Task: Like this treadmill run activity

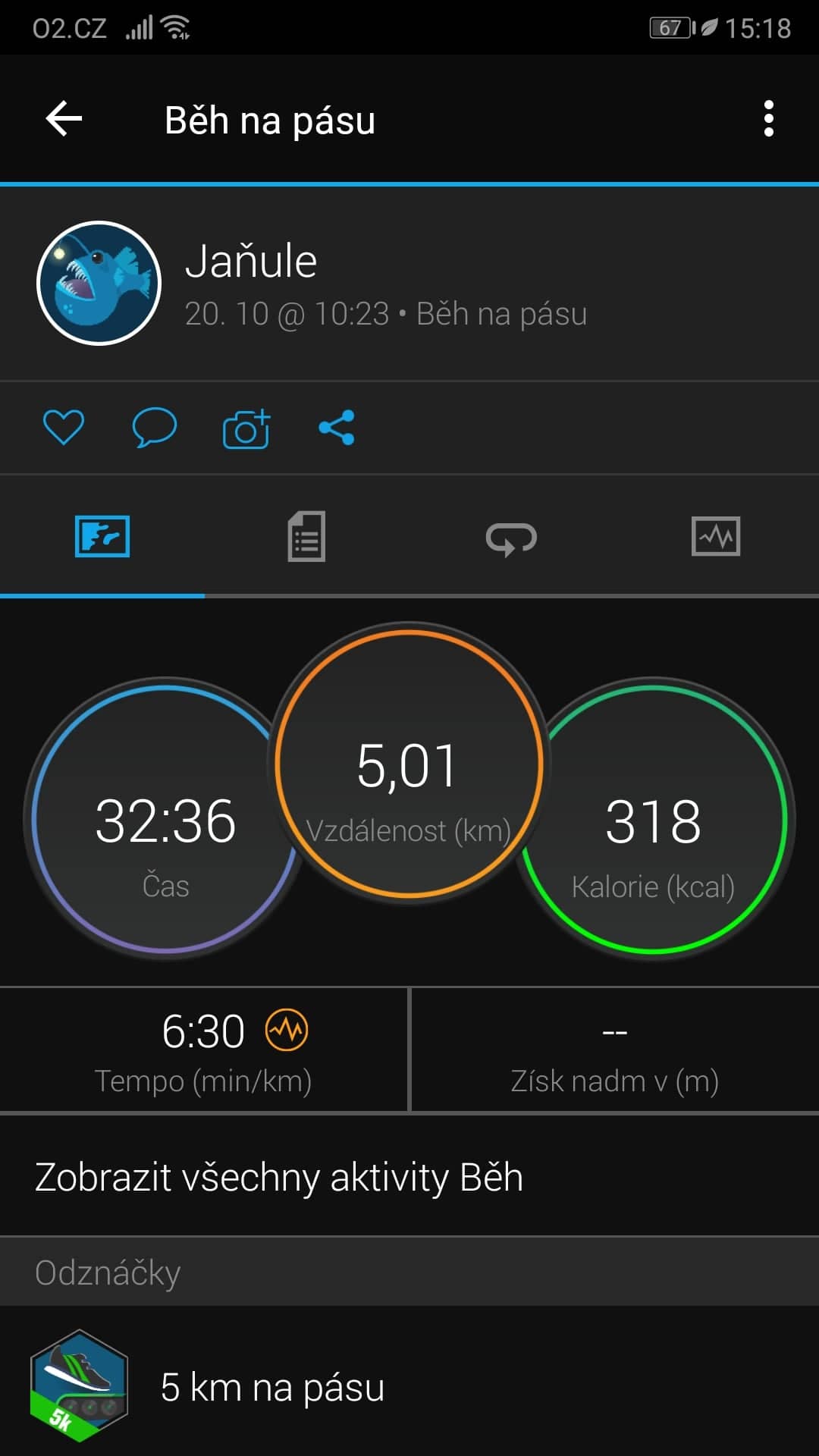Action: tap(64, 427)
